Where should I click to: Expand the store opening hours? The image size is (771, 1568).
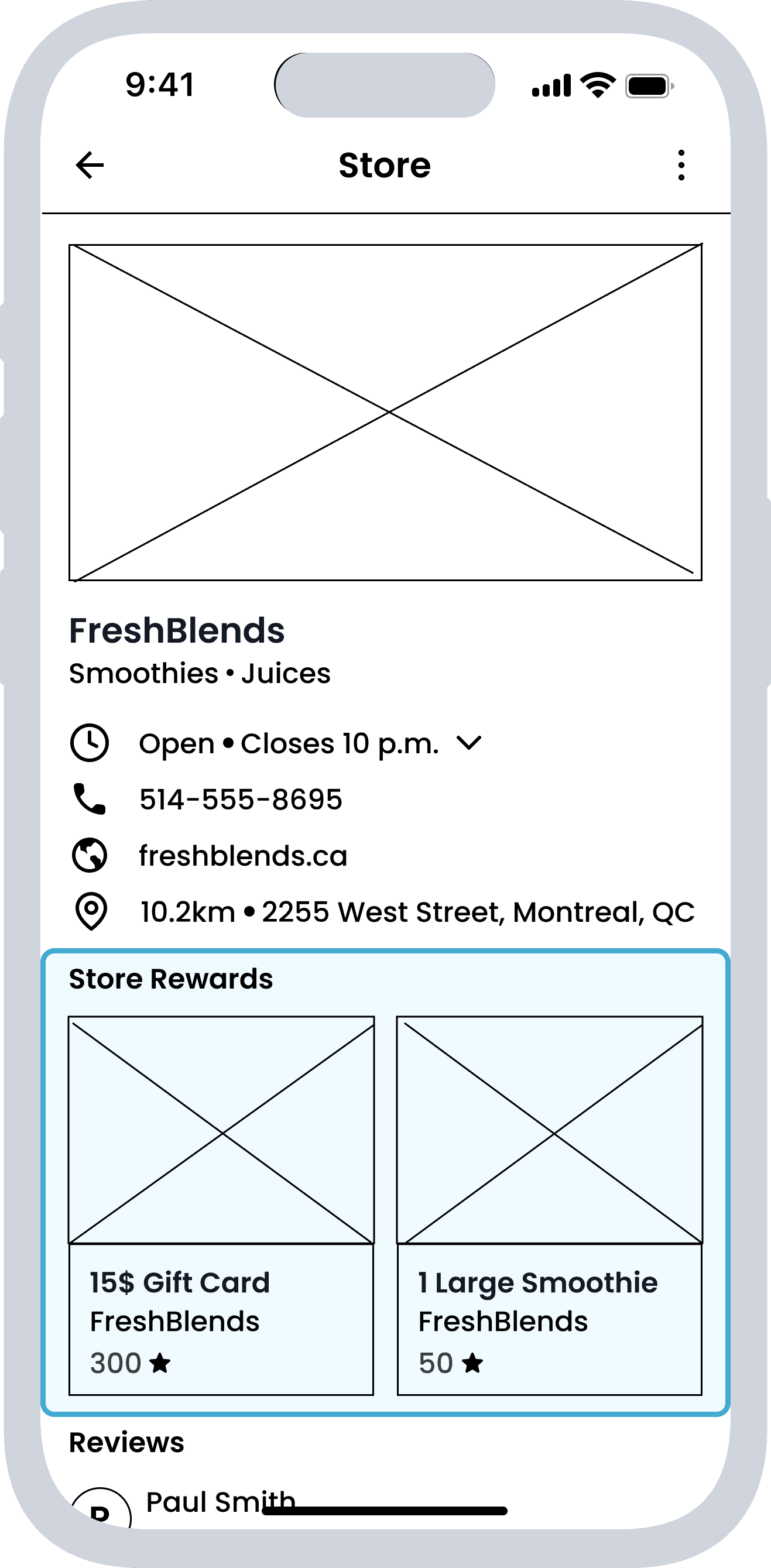469,743
